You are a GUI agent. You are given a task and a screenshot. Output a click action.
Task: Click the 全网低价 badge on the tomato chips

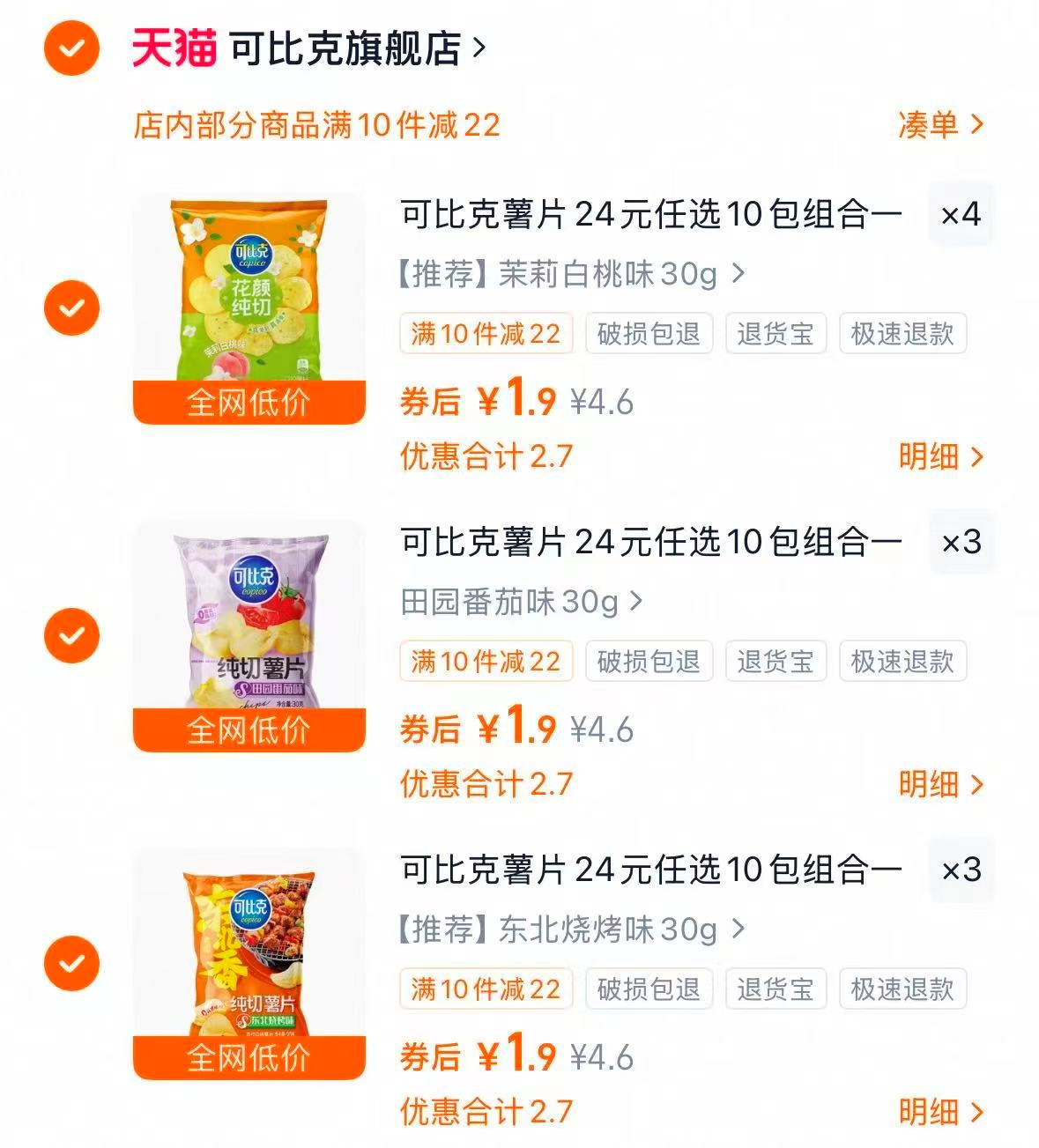point(249,730)
